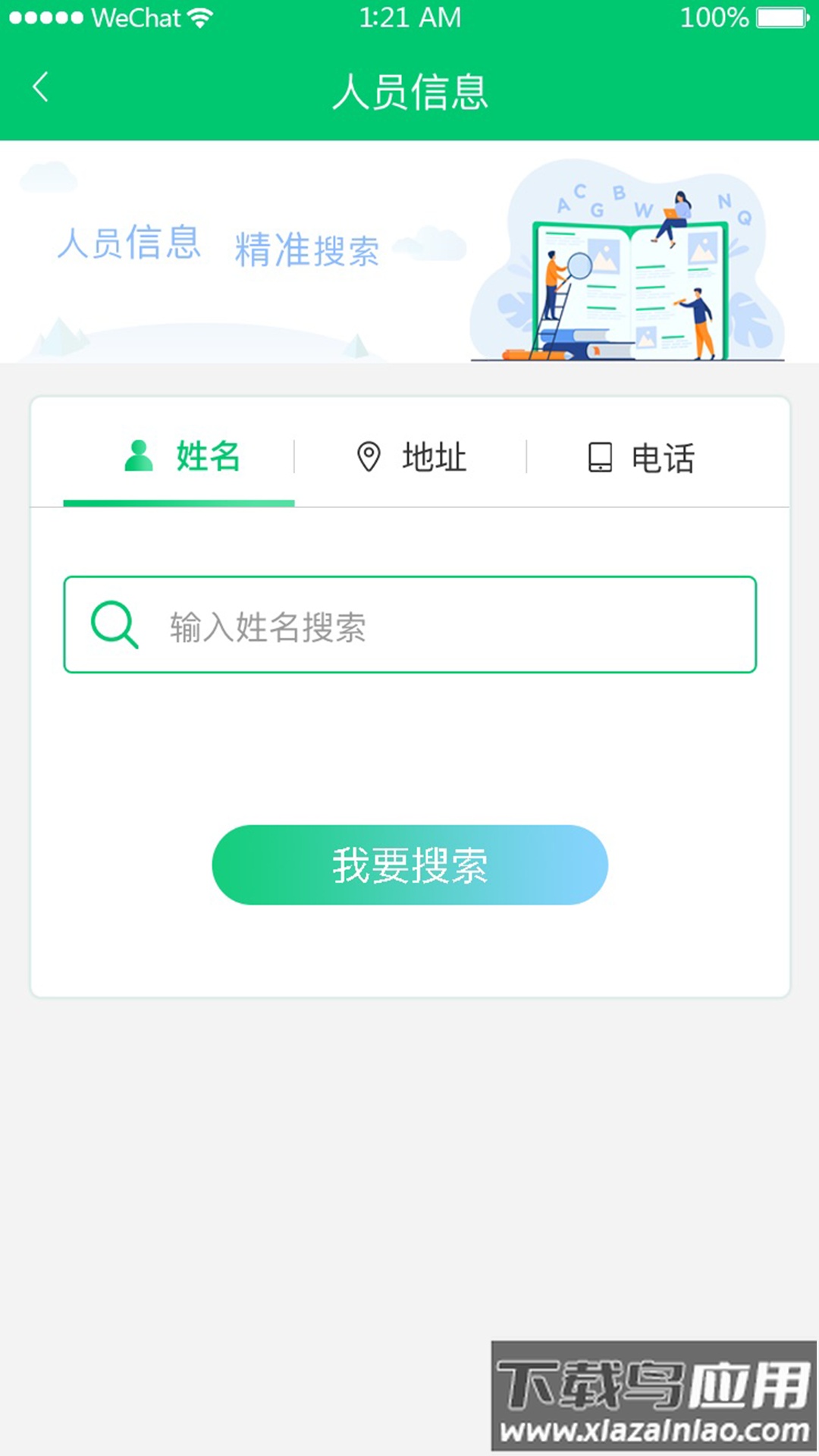Click the 我要搜索 search button
819x1456 pixels.
click(x=409, y=864)
